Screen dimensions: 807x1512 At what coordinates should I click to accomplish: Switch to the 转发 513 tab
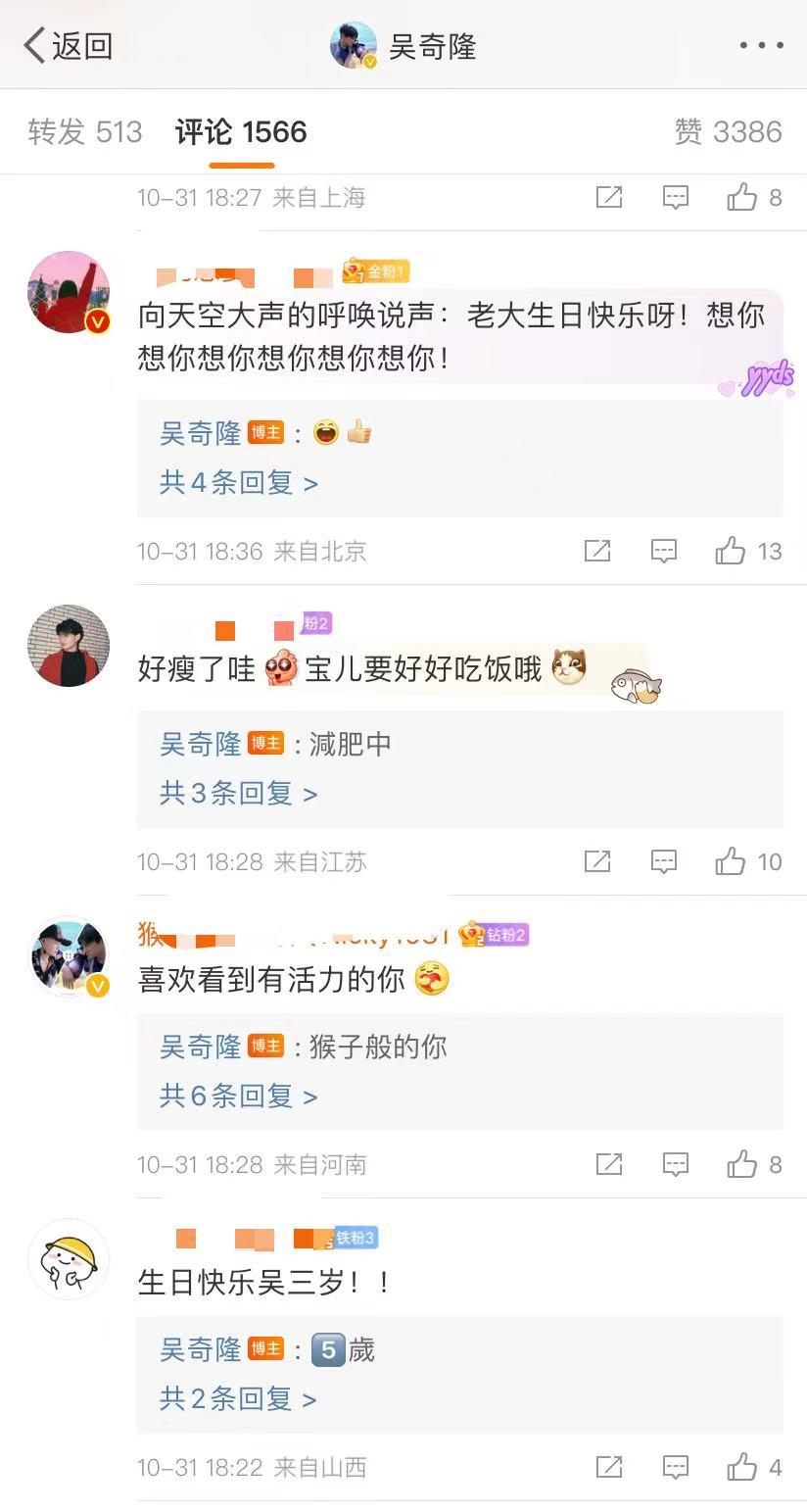click(84, 131)
